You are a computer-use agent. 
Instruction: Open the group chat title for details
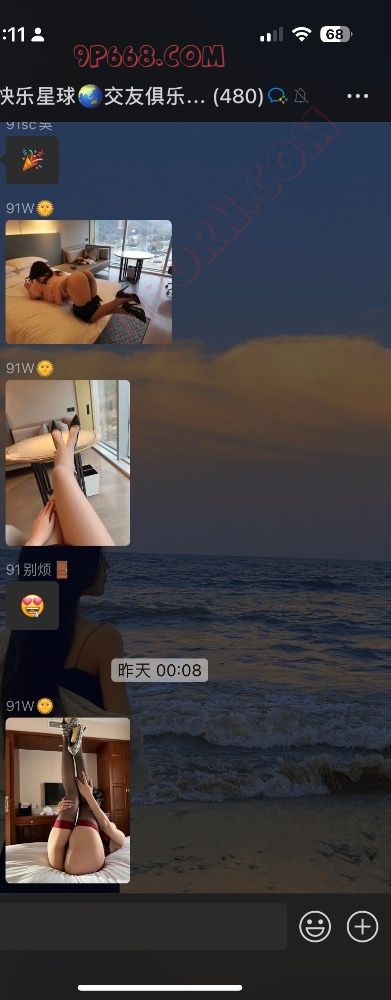coord(132,96)
